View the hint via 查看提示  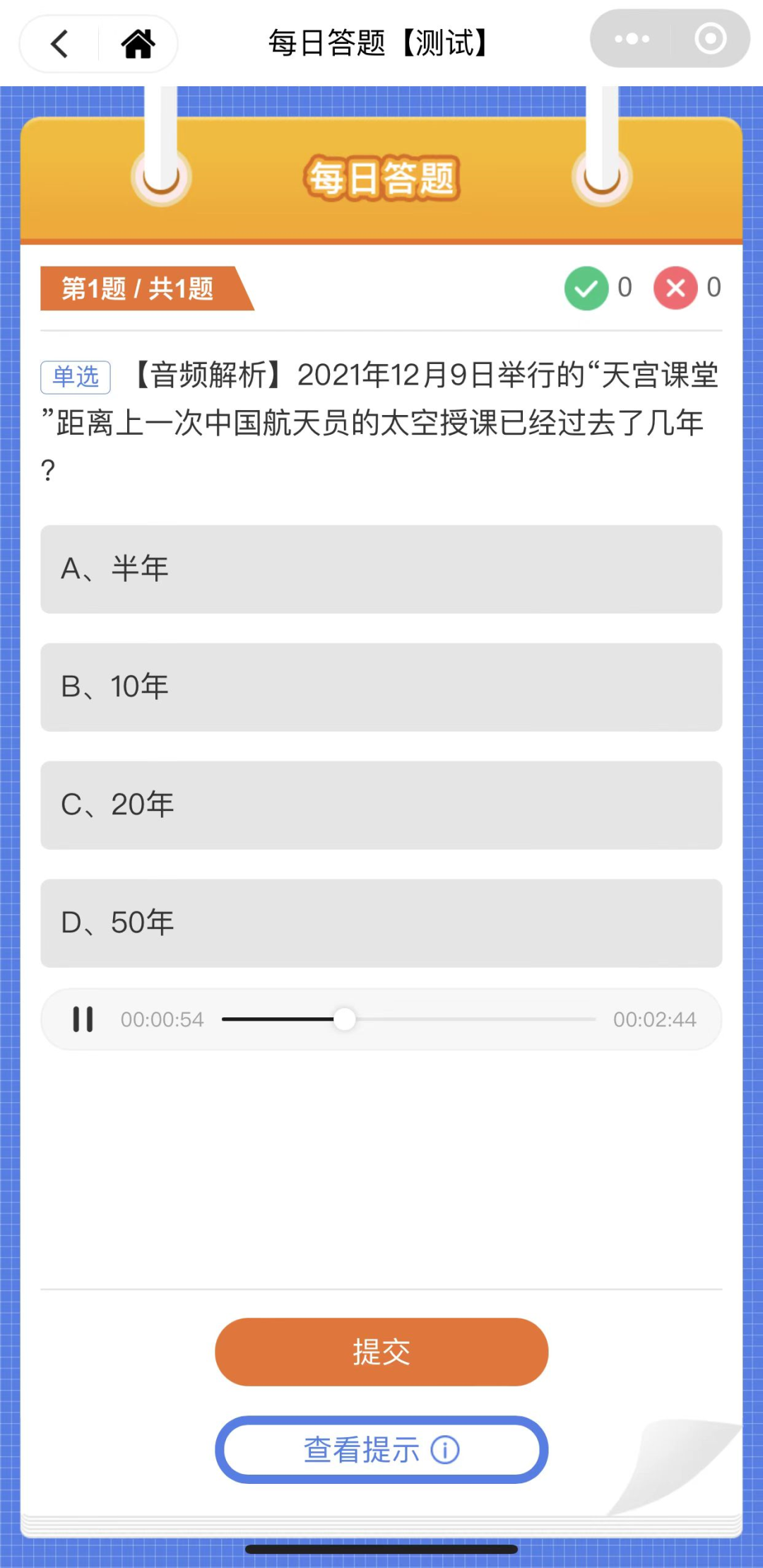(381, 1450)
